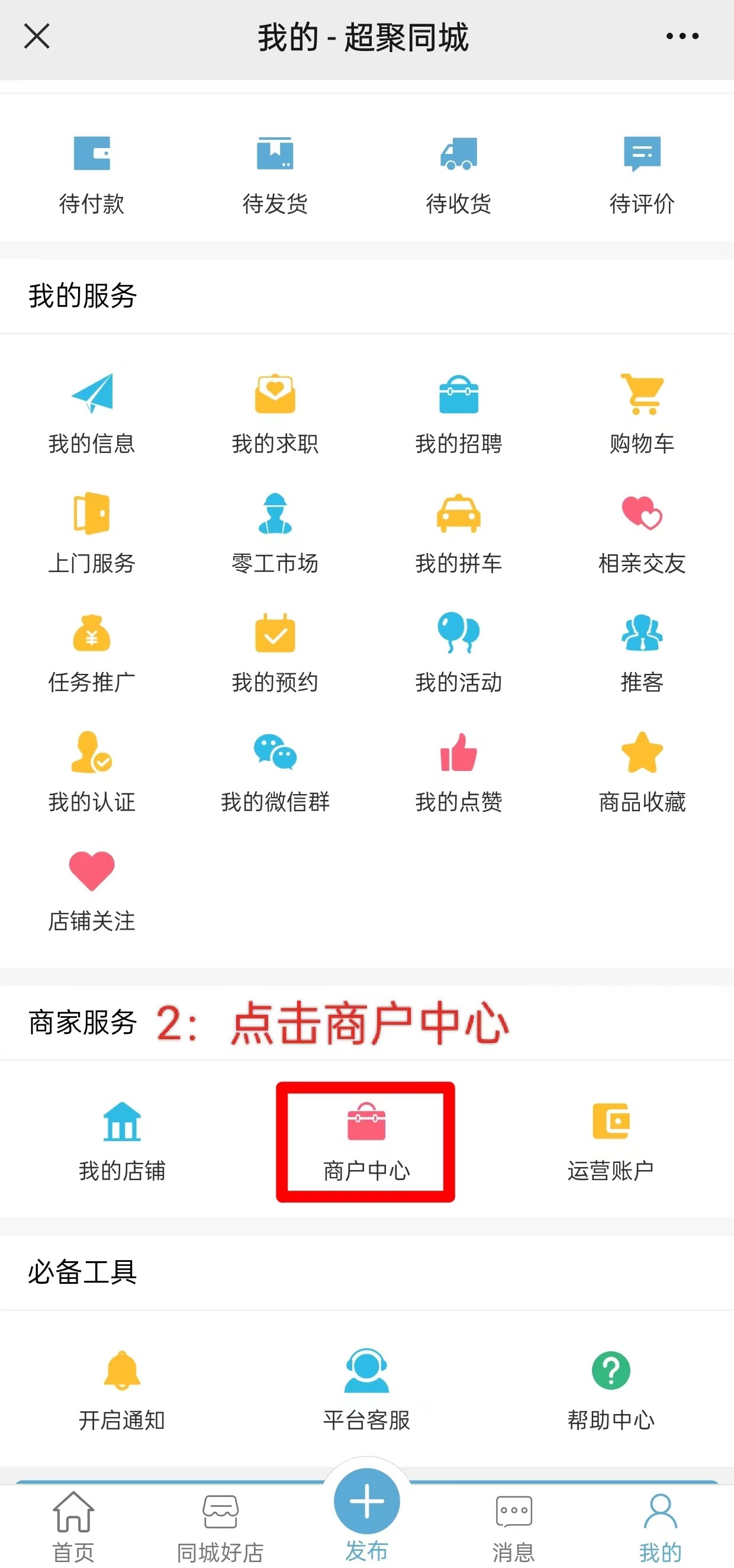Open the three-dot overflow menu
The image size is (734, 1568).
click(x=682, y=37)
